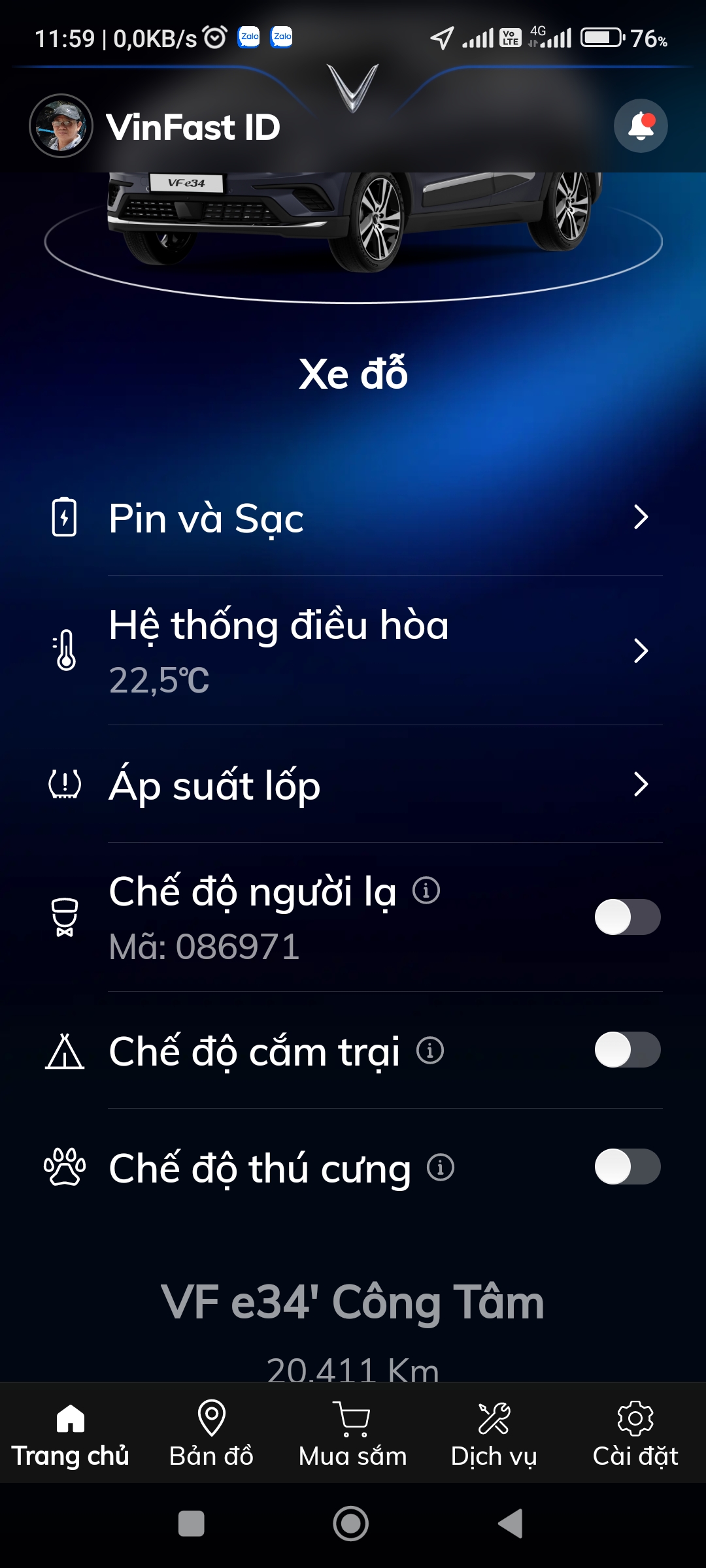Image resolution: width=706 pixels, height=1568 pixels.
Task: Tap the system home button
Action: point(351,1524)
